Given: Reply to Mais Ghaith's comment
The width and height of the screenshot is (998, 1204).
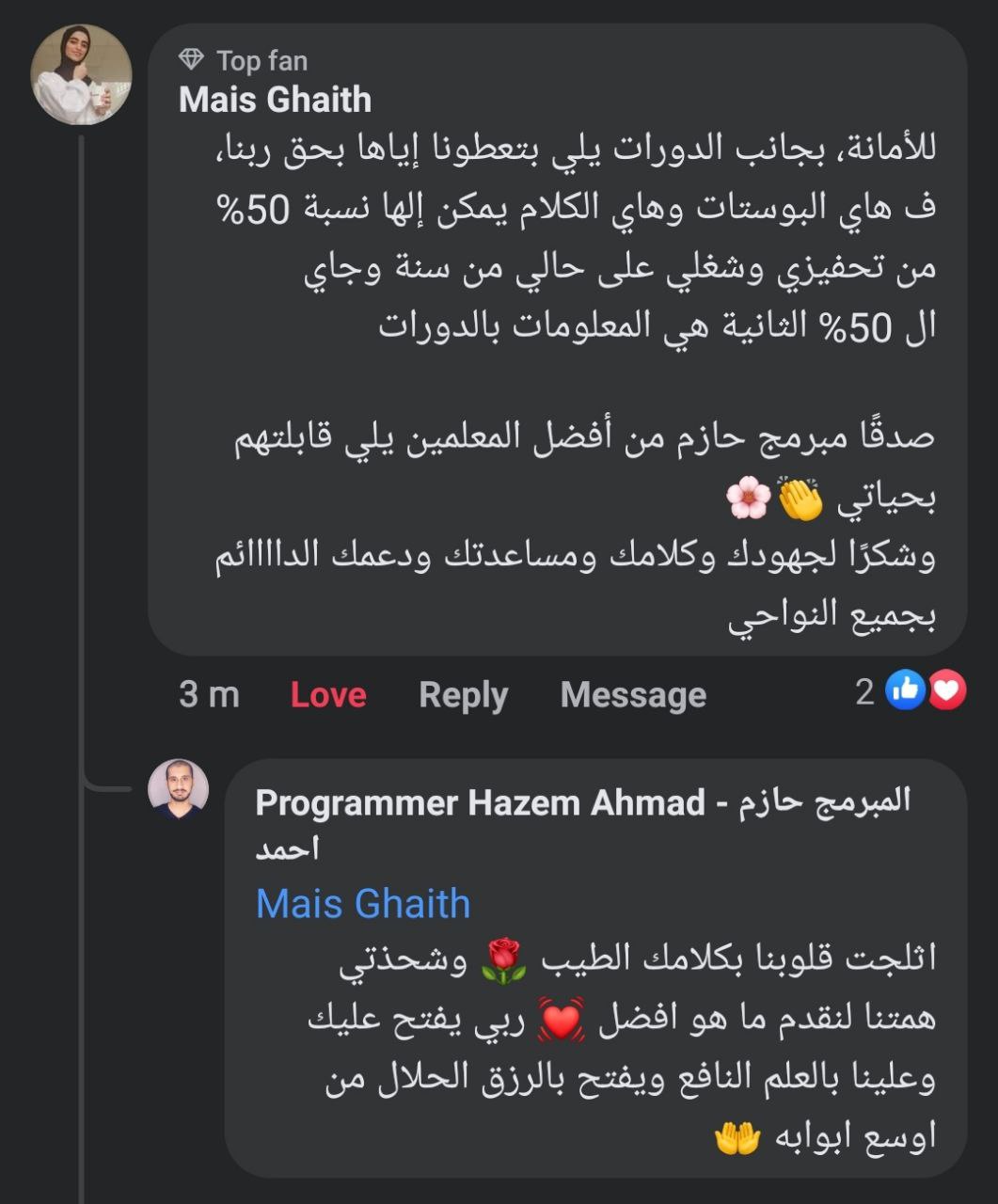Looking at the screenshot, I should click(463, 695).
